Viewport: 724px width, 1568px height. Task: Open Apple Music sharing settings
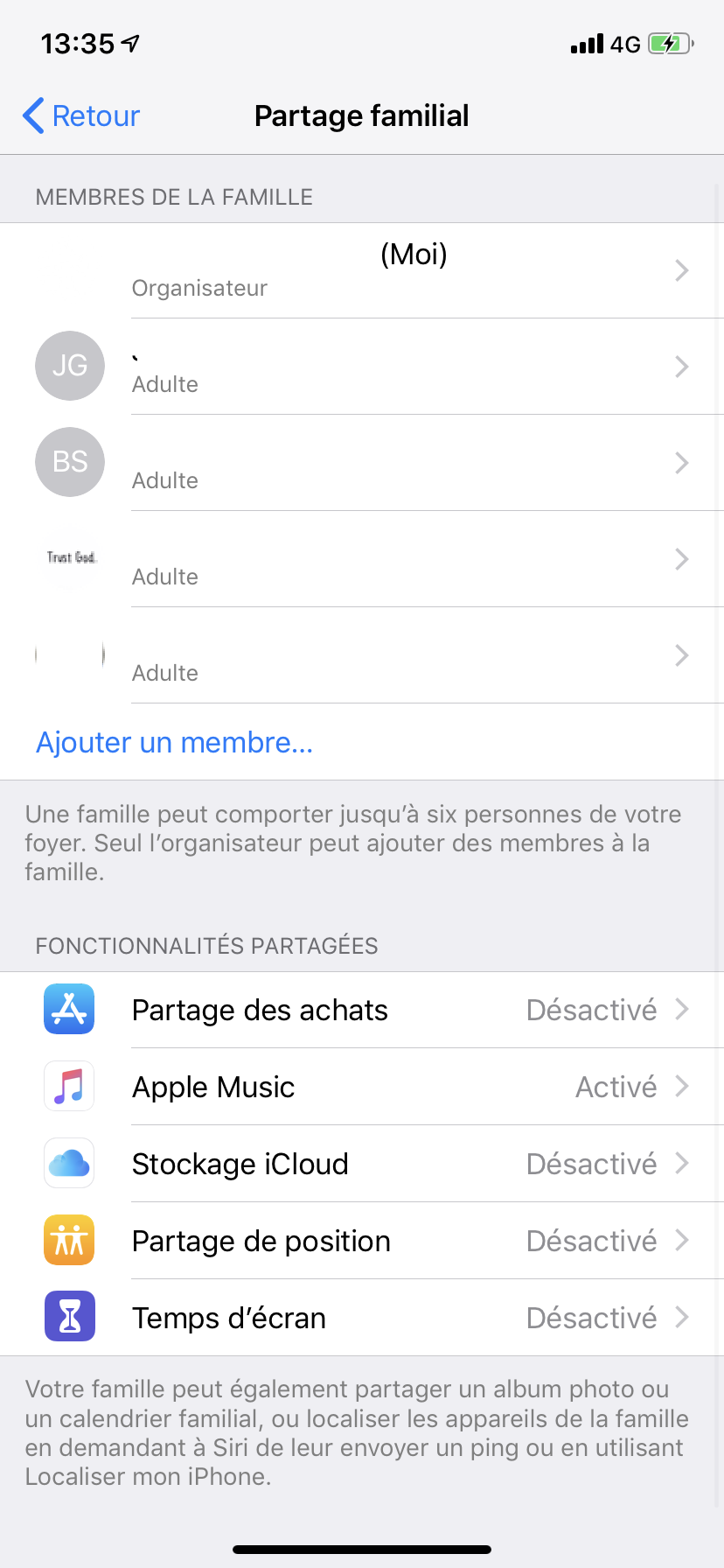[362, 1087]
